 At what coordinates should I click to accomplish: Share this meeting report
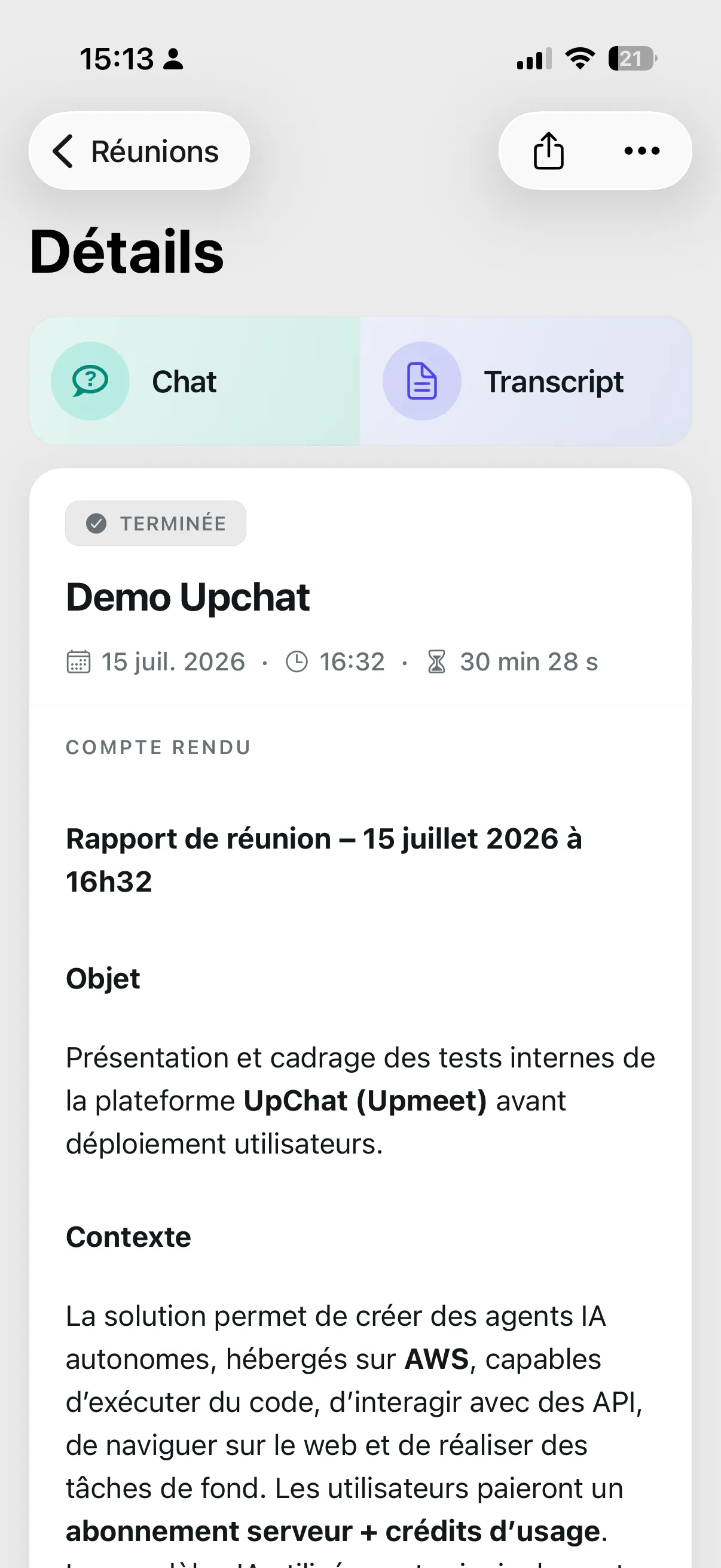(x=548, y=151)
